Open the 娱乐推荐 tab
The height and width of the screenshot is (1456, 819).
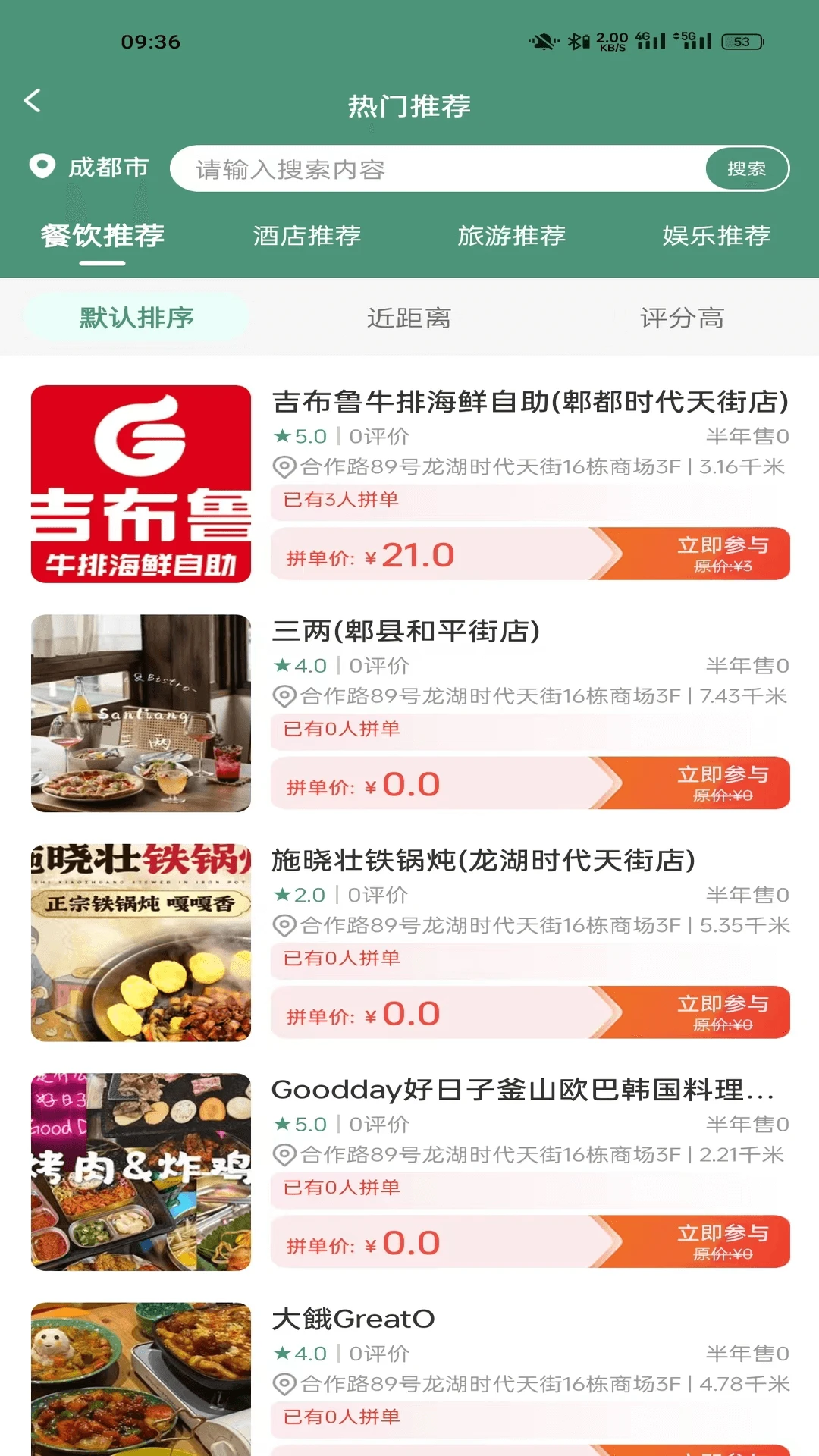[x=716, y=236]
